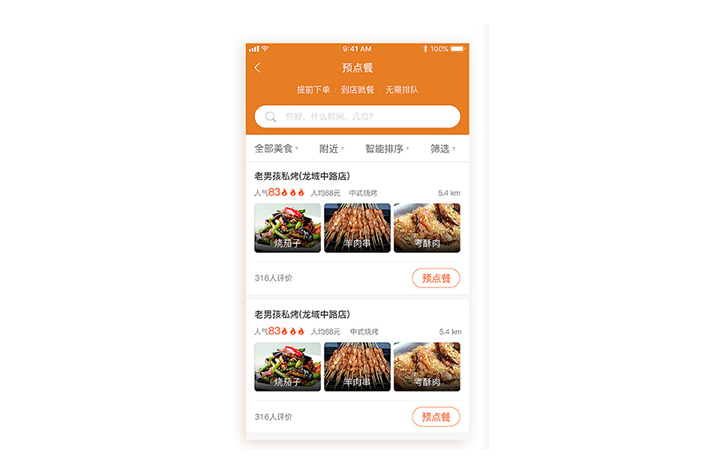The image size is (709, 473).
Task: Tap 预点餐 on the second restaurant card
Action: click(435, 417)
